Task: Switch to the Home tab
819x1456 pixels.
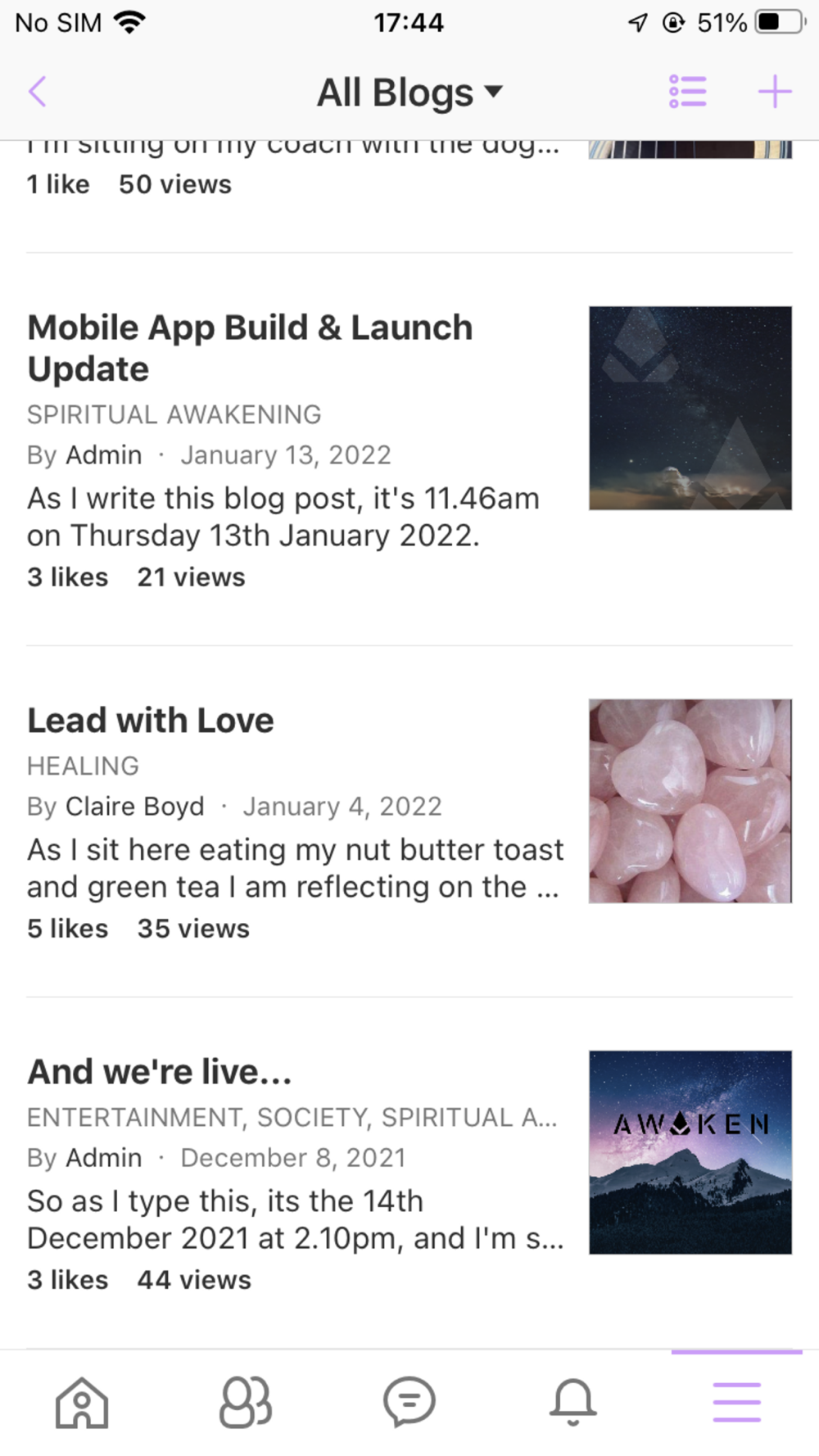Action: click(x=82, y=1402)
